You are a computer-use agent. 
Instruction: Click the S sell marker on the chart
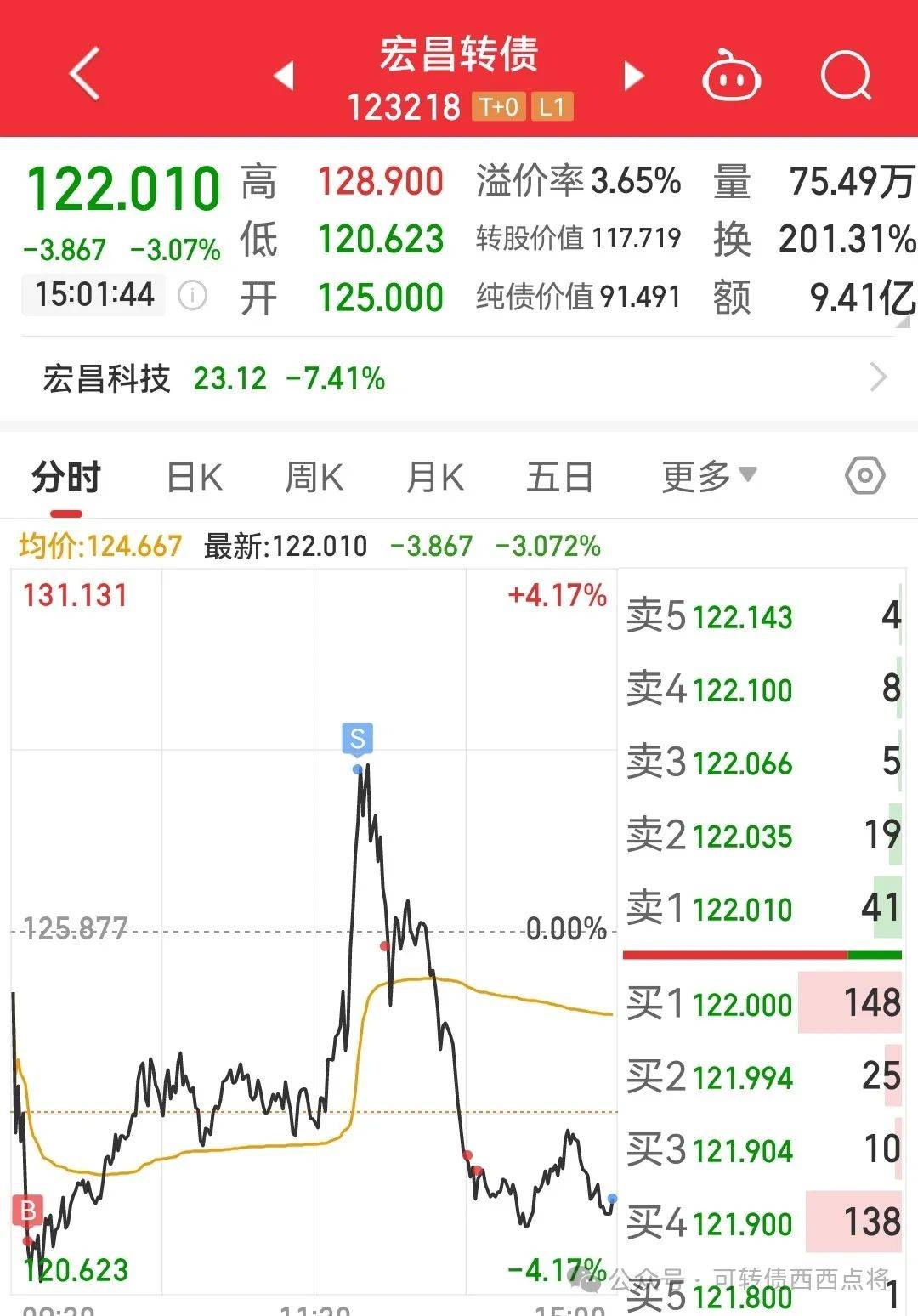tap(358, 738)
